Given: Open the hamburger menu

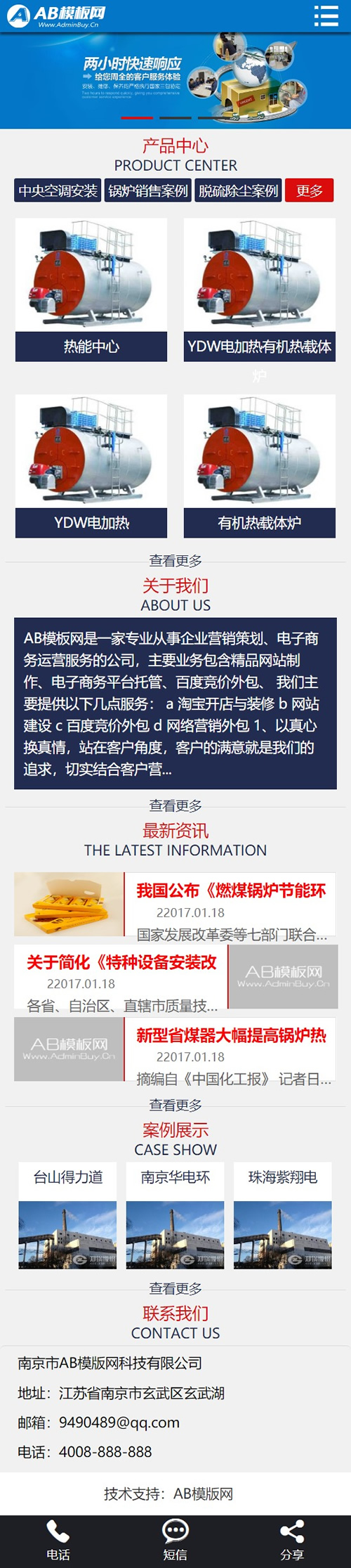Looking at the screenshot, I should pos(326,15).
